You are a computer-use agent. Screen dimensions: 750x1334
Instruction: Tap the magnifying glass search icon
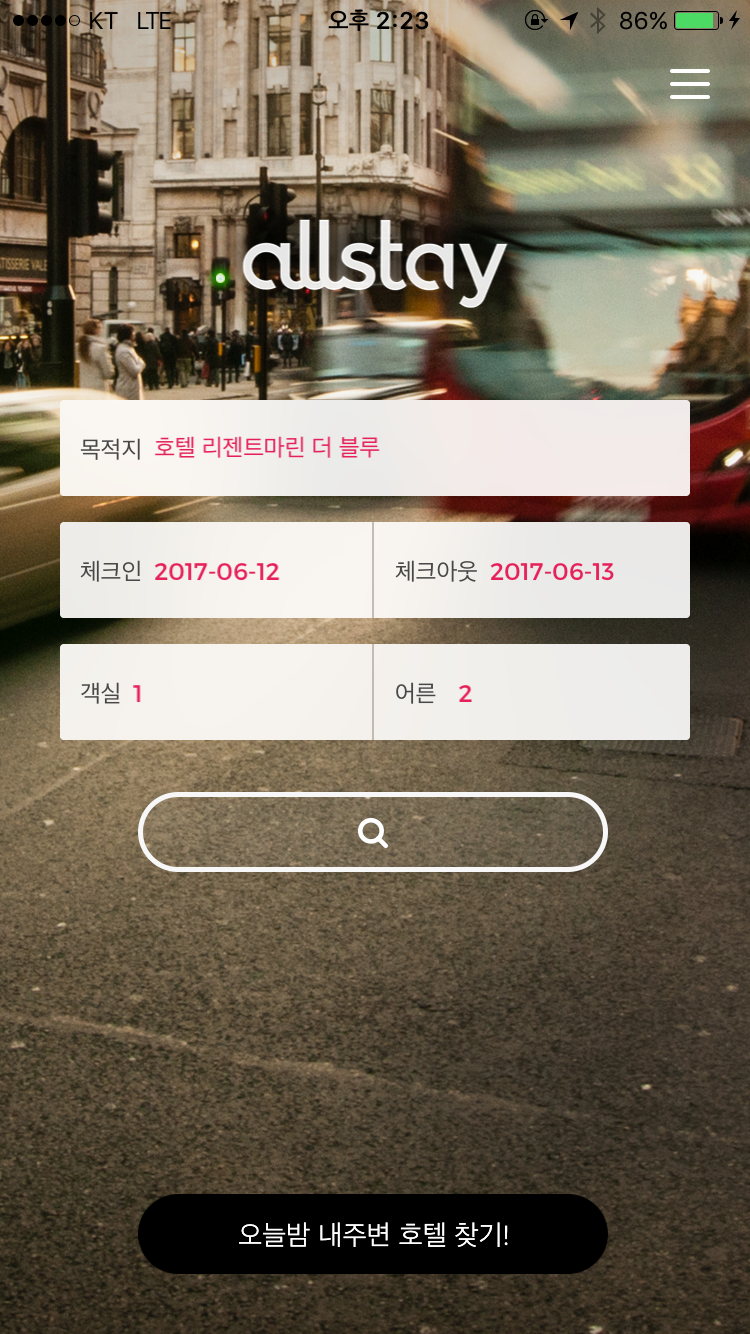tap(373, 831)
